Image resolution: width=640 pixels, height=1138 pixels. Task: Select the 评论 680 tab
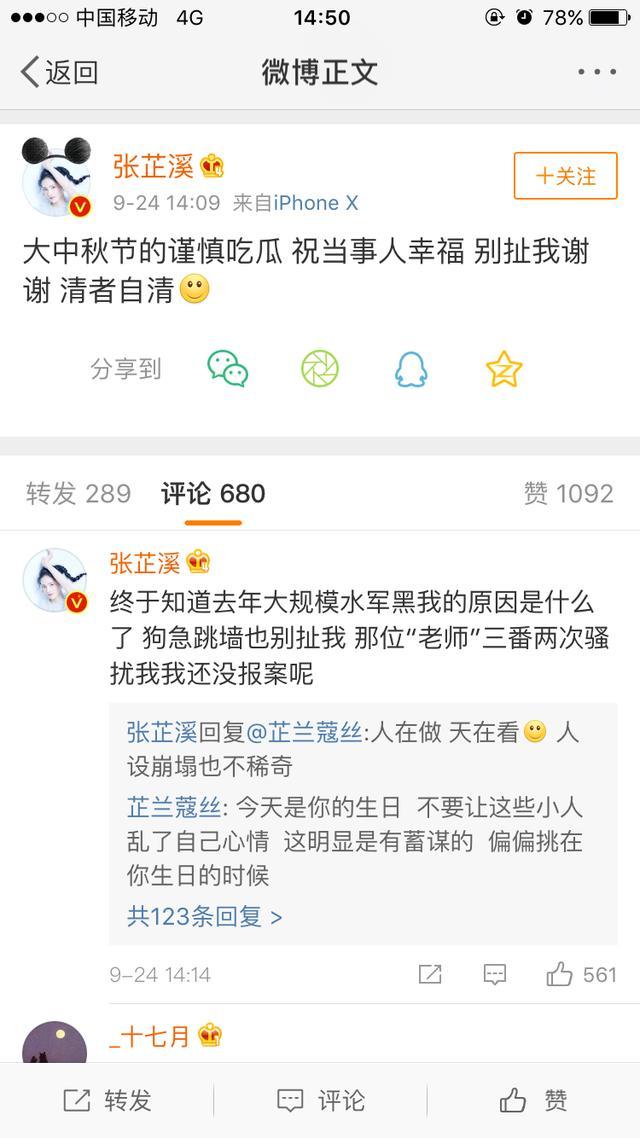pos(213,493)
